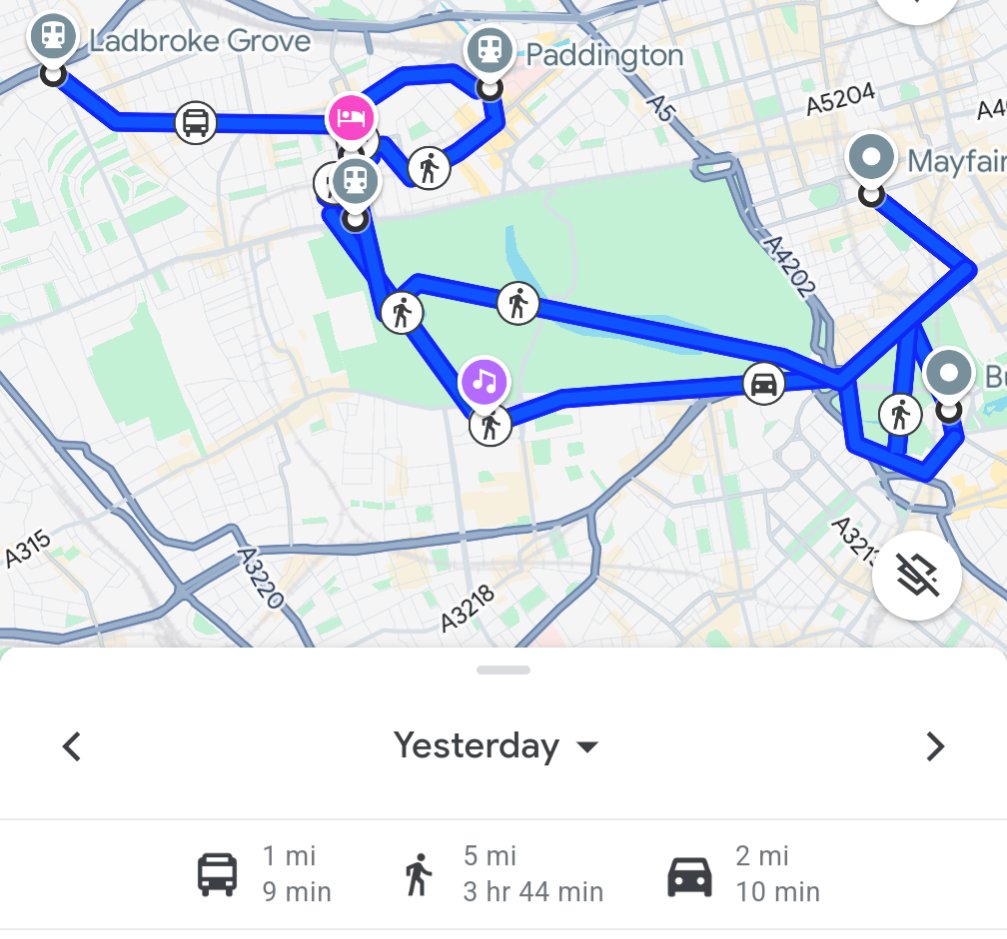Open the purple music venue marker

pos(484,381)
